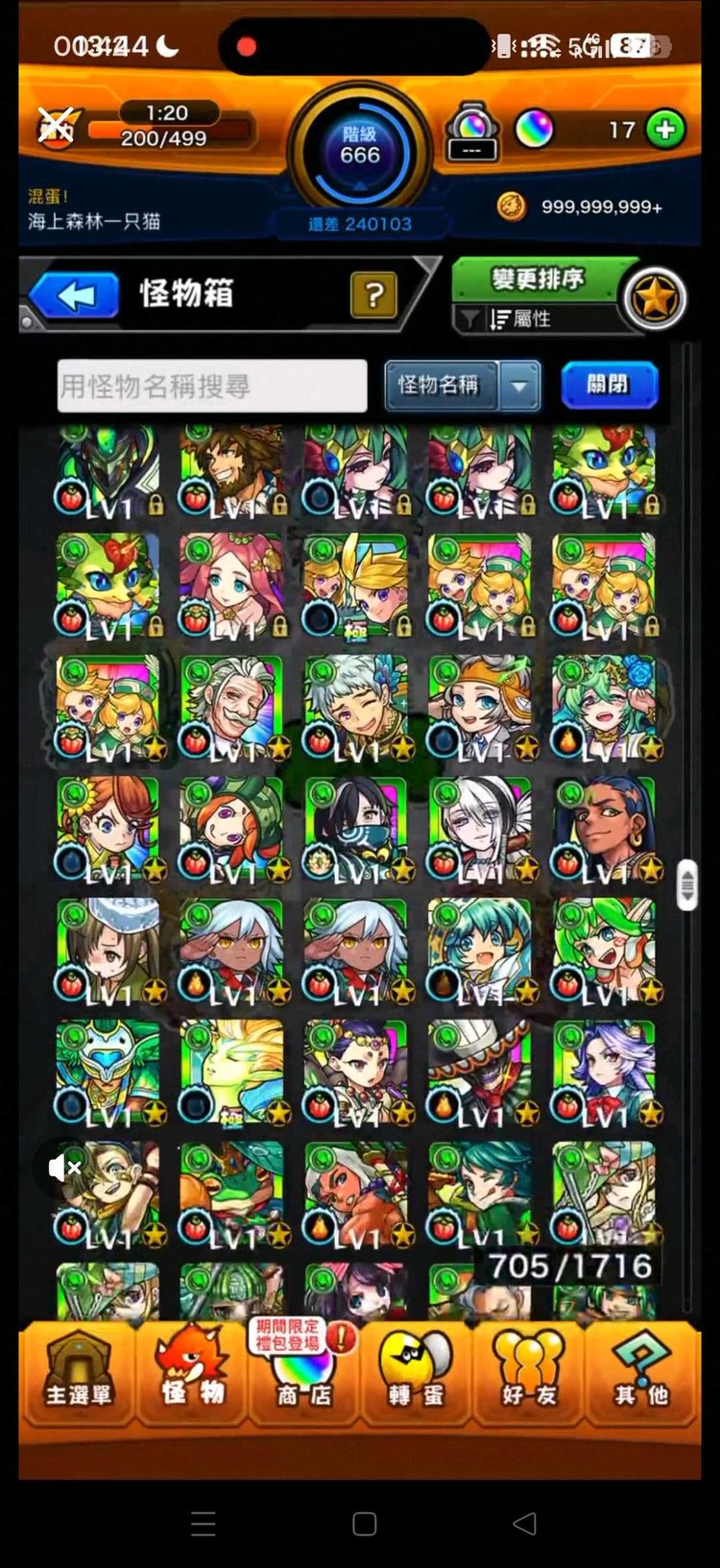This screenshot has width=720, height=1568.
Task: Tap the 變更排序 sort button
Action: 538,279
